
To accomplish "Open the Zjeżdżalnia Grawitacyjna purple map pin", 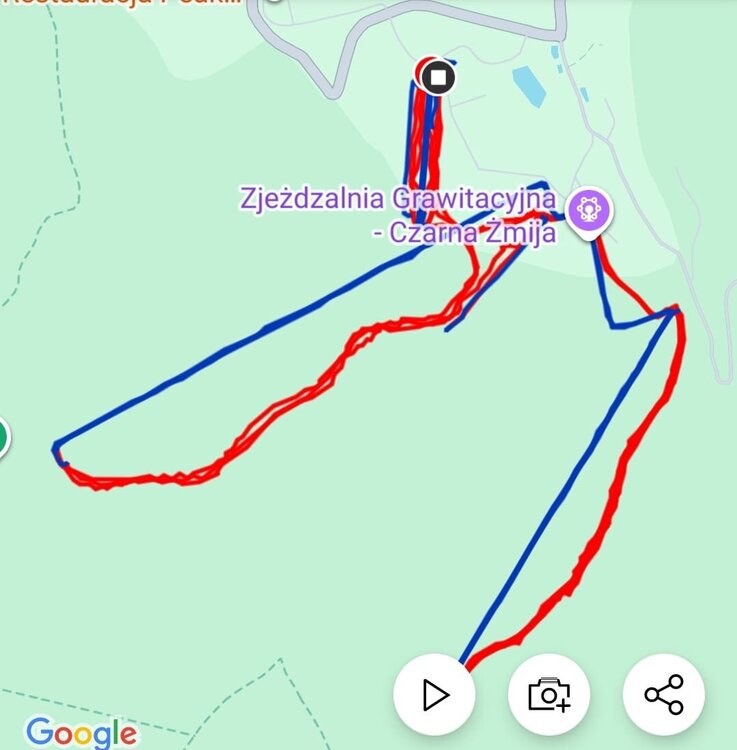I will click(x=590, y=210).
